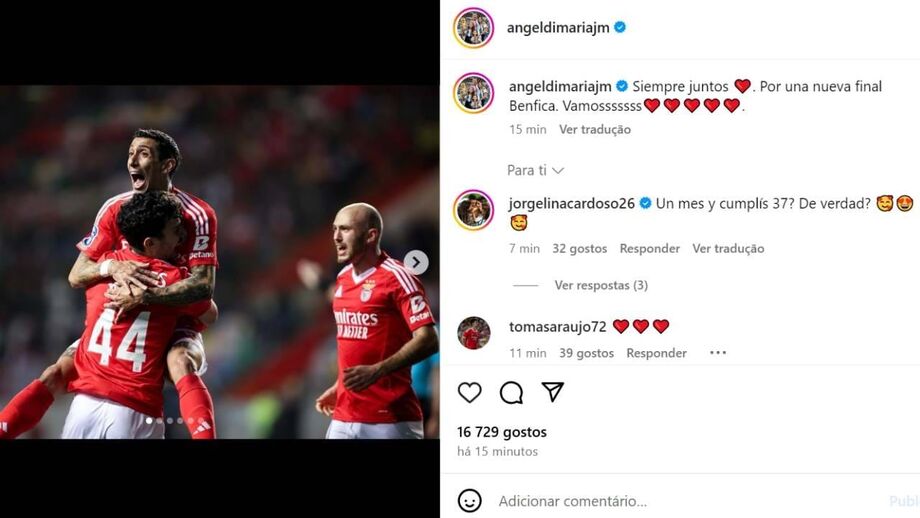View 39 gostos on tomasaraujo72's comment
Image resolution: width=920 pixels, height=518 pixels.
pos(586,353)
